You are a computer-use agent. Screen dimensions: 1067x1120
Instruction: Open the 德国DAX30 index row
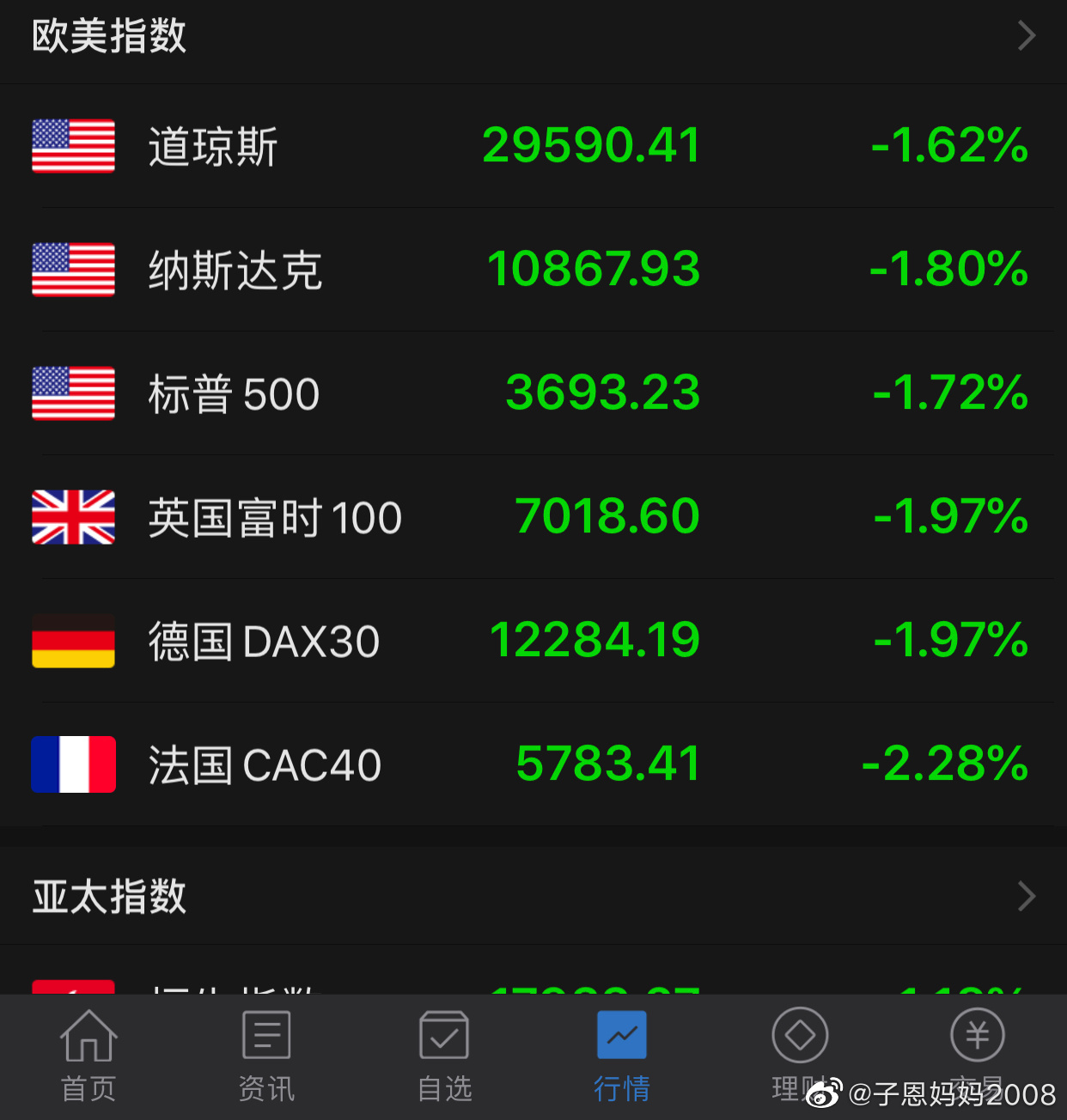pos(533,641)
